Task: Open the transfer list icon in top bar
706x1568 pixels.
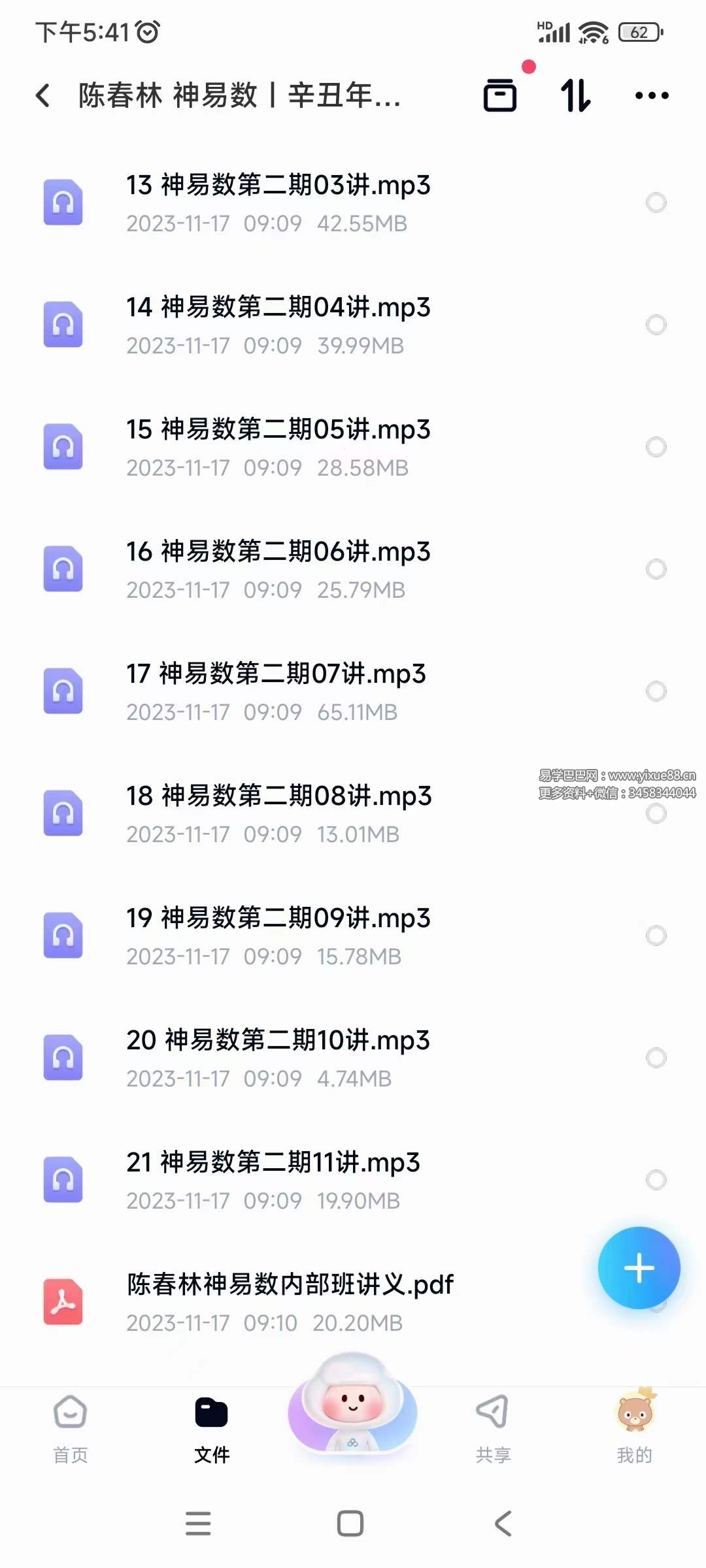Action: point(500,95)
